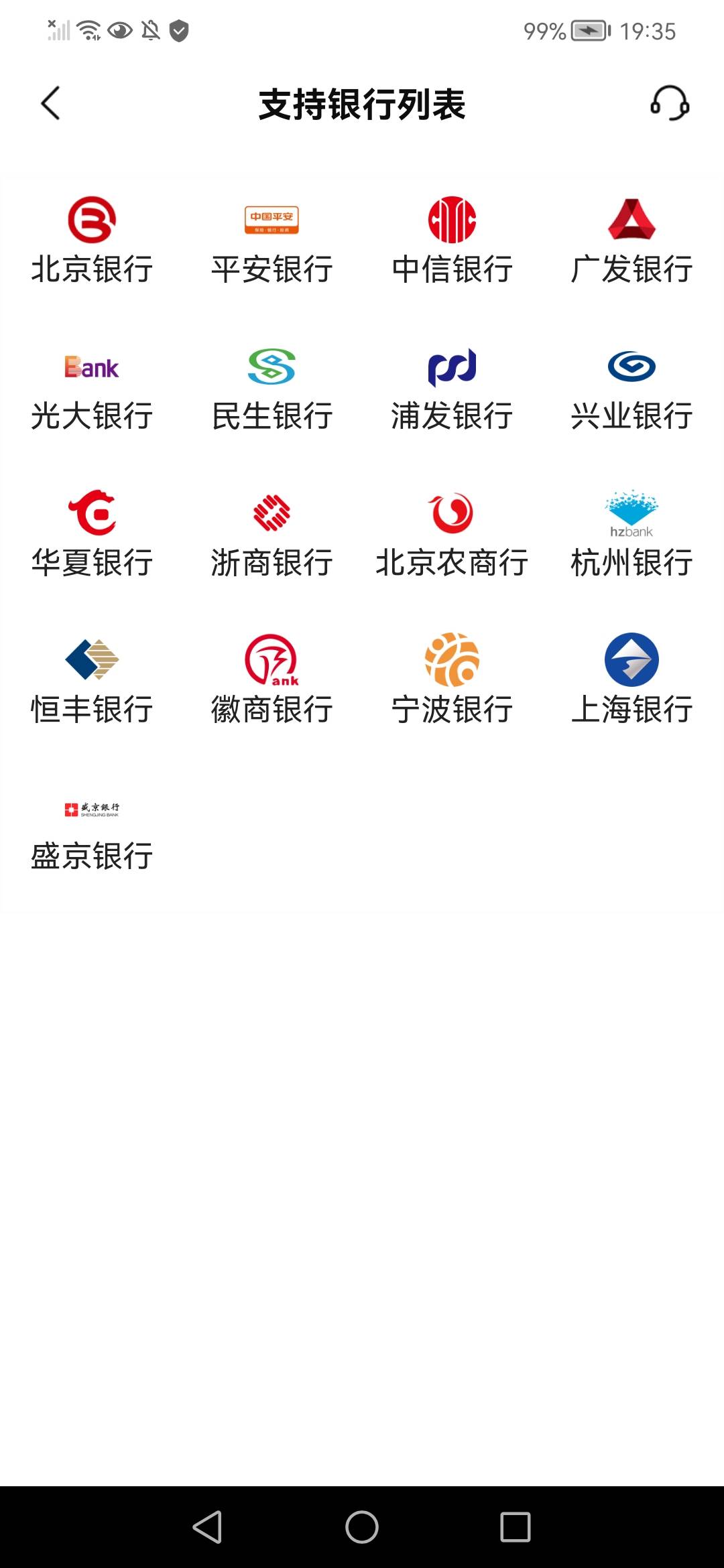Go to the system home screen
This screenshot has width=724, height=1568.
coord(362,1527)
